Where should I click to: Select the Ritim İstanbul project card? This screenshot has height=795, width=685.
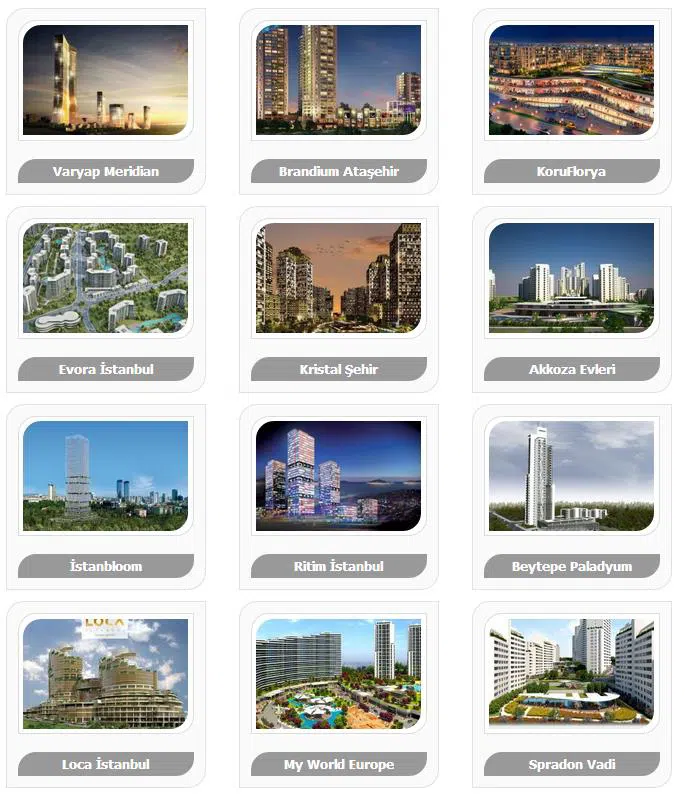point(338,475)
